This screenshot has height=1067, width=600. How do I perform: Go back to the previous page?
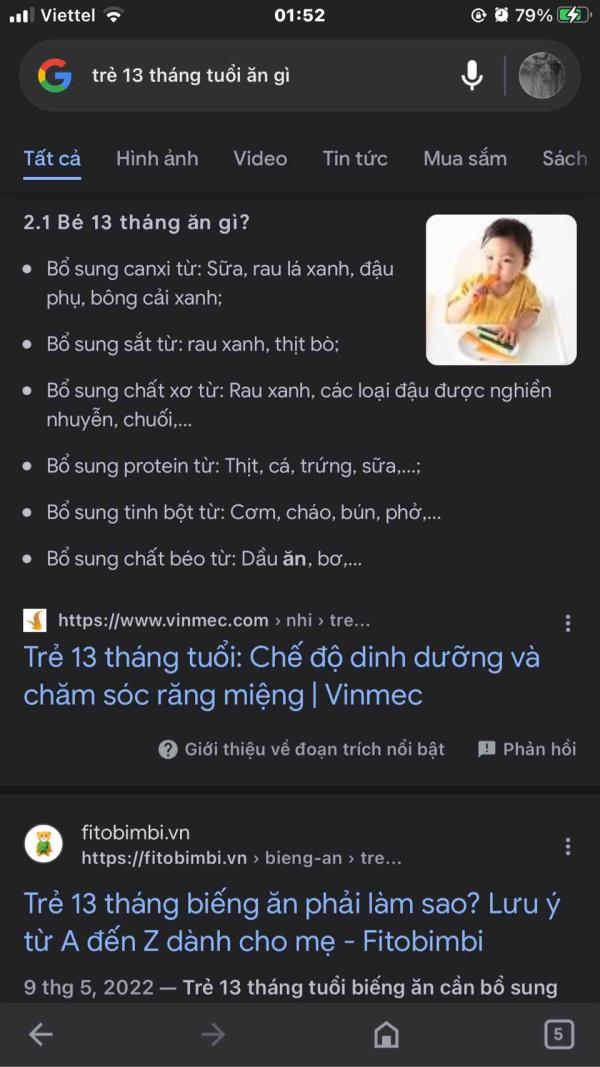41,1034
